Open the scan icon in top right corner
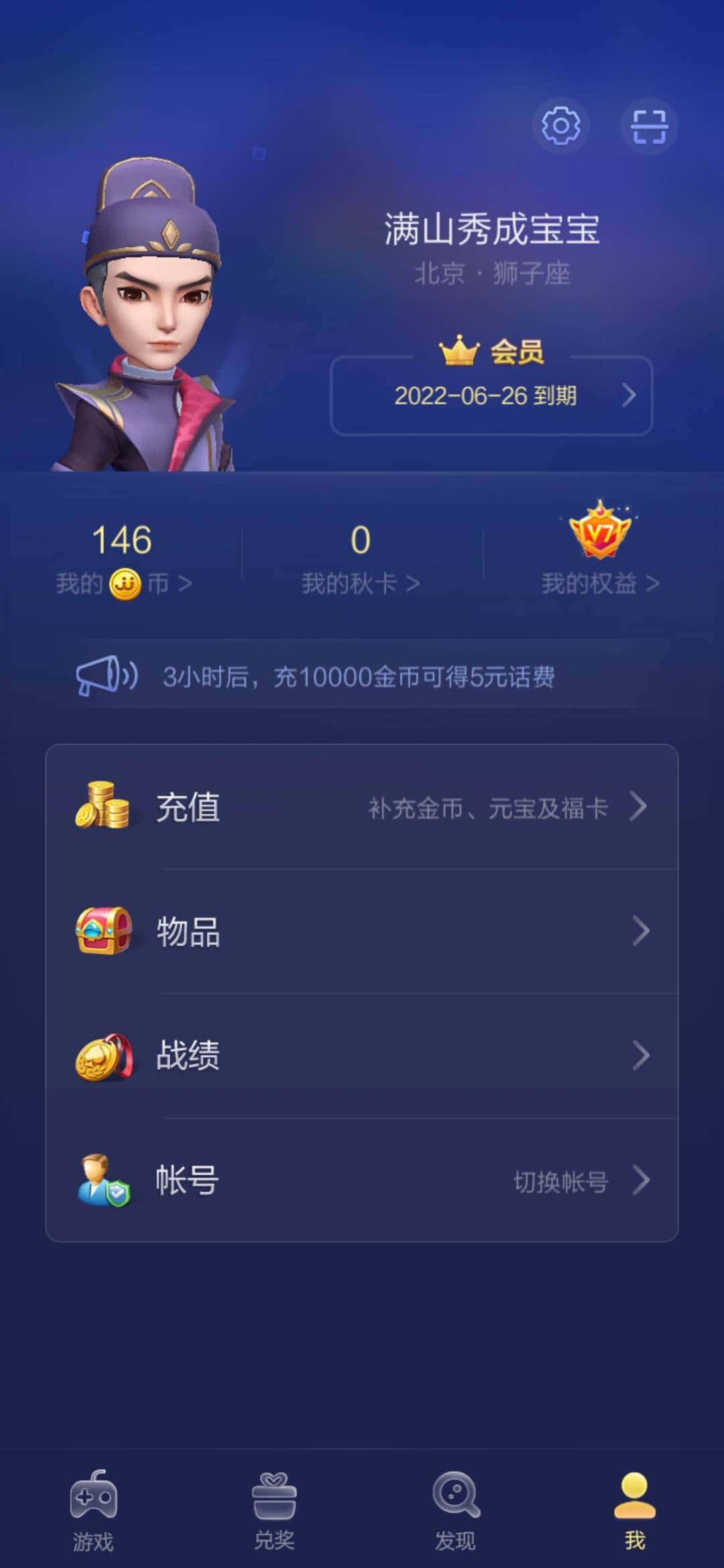Image resolution: width=724 pixels, height=1568 pixels. [x=649, y=125]
